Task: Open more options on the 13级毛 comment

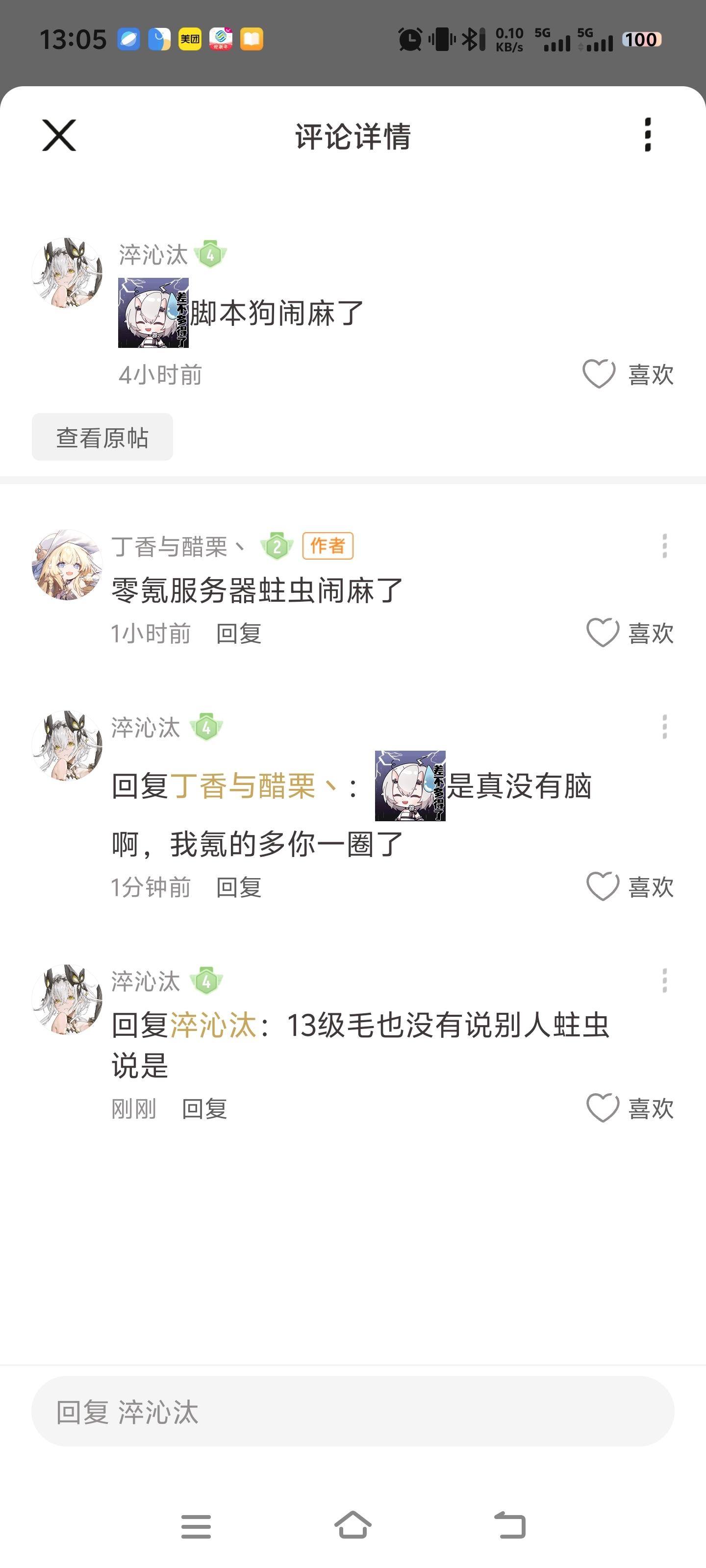Action: pos(665,980)
